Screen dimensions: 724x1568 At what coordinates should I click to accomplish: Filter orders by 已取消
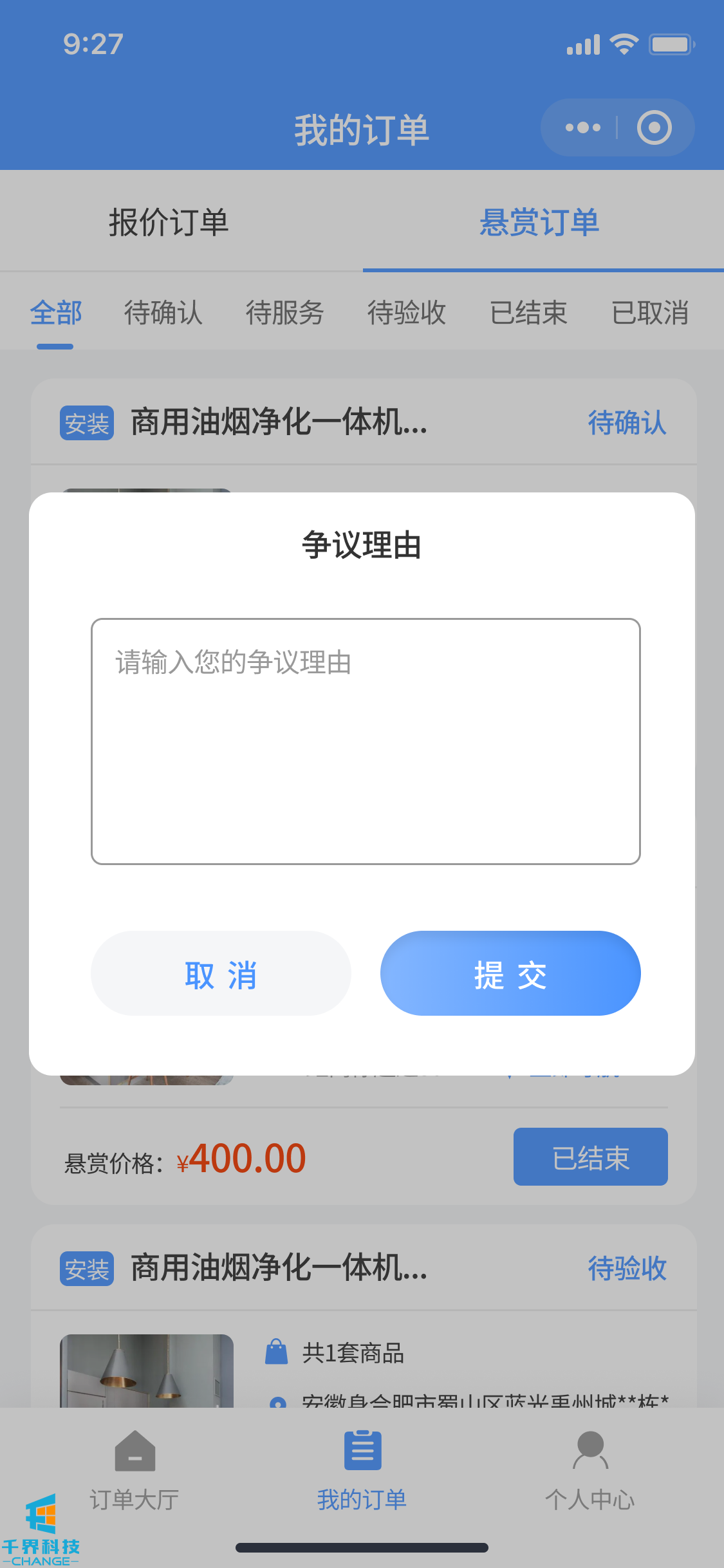click(x=650, y=313)
